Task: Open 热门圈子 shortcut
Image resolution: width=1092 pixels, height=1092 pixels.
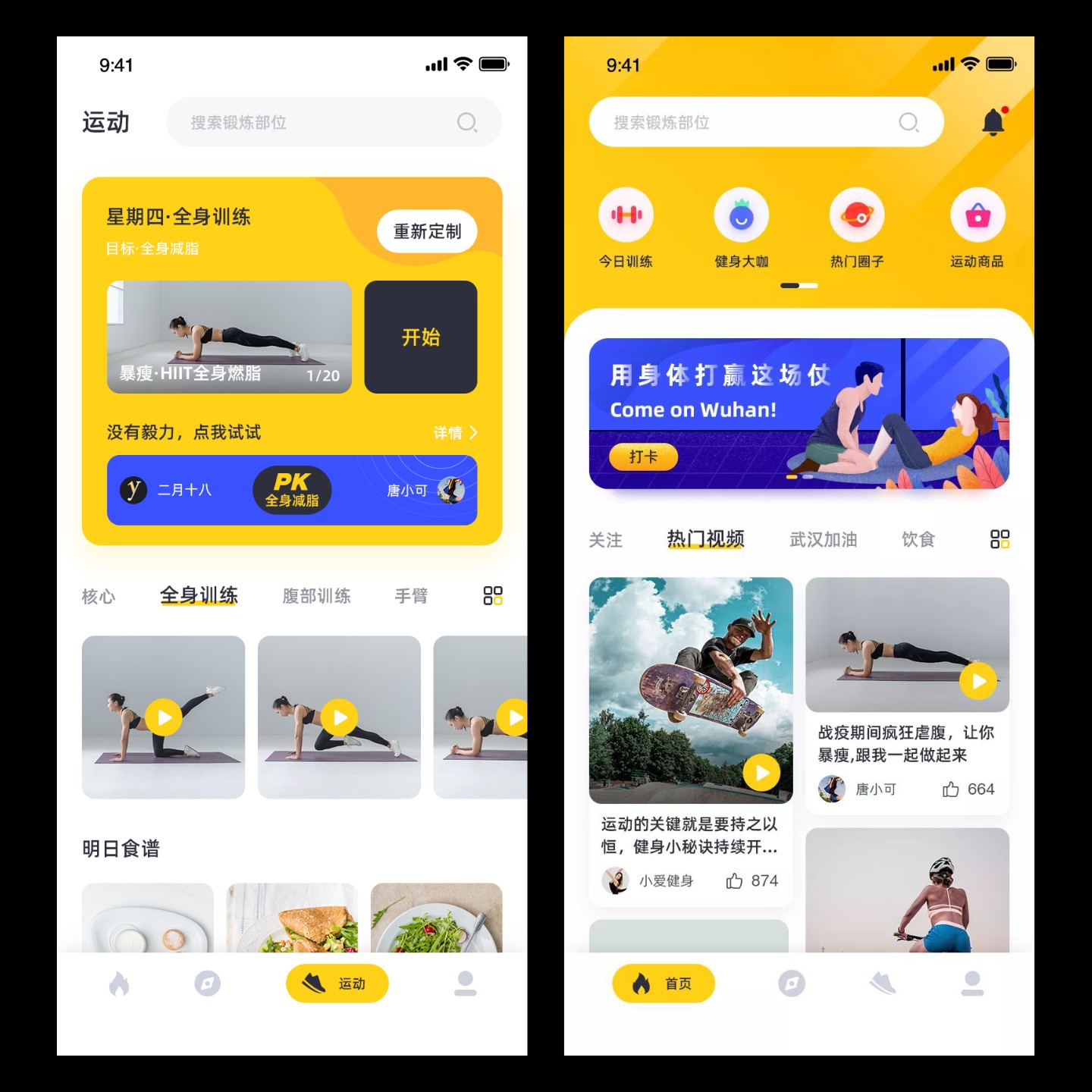Action: [857, 229]
